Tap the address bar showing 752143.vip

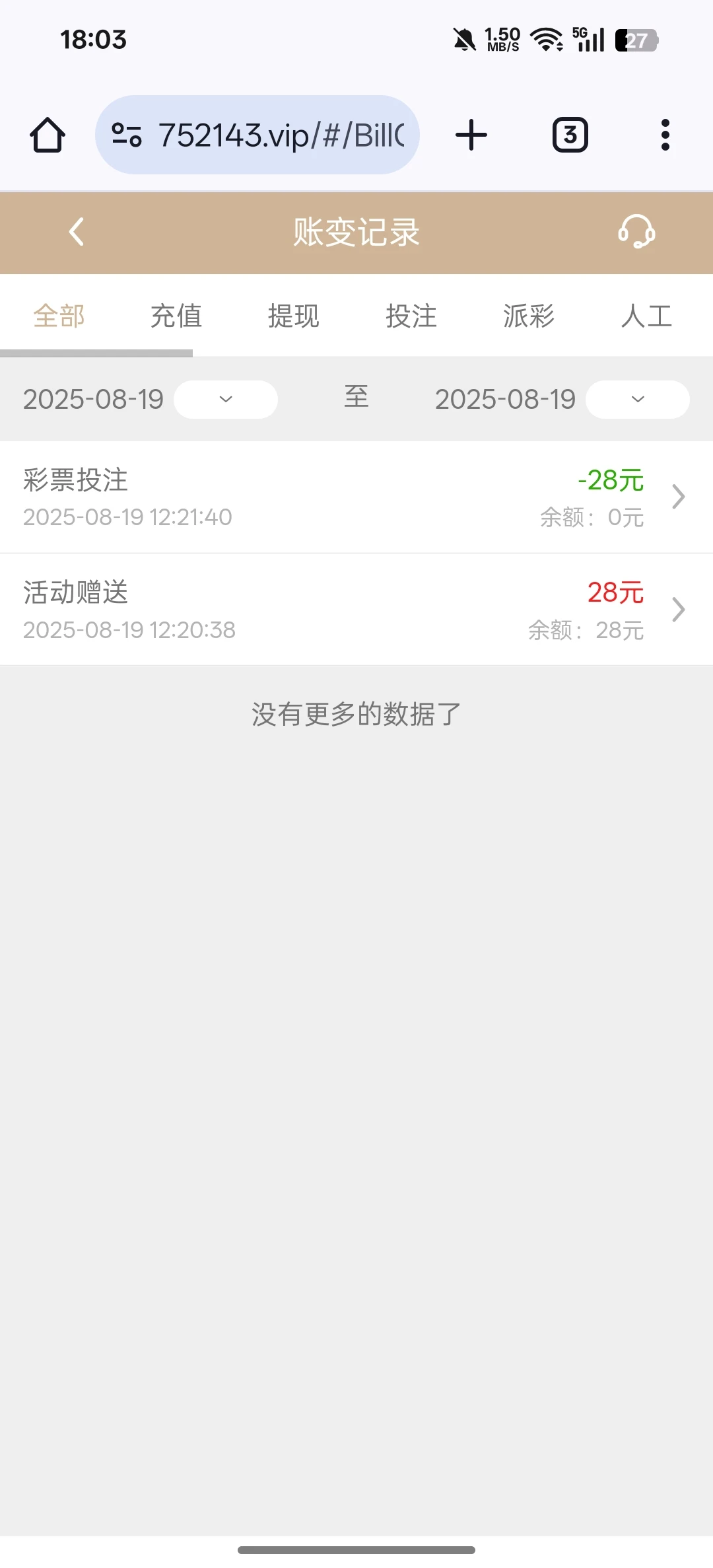(277, 134)
